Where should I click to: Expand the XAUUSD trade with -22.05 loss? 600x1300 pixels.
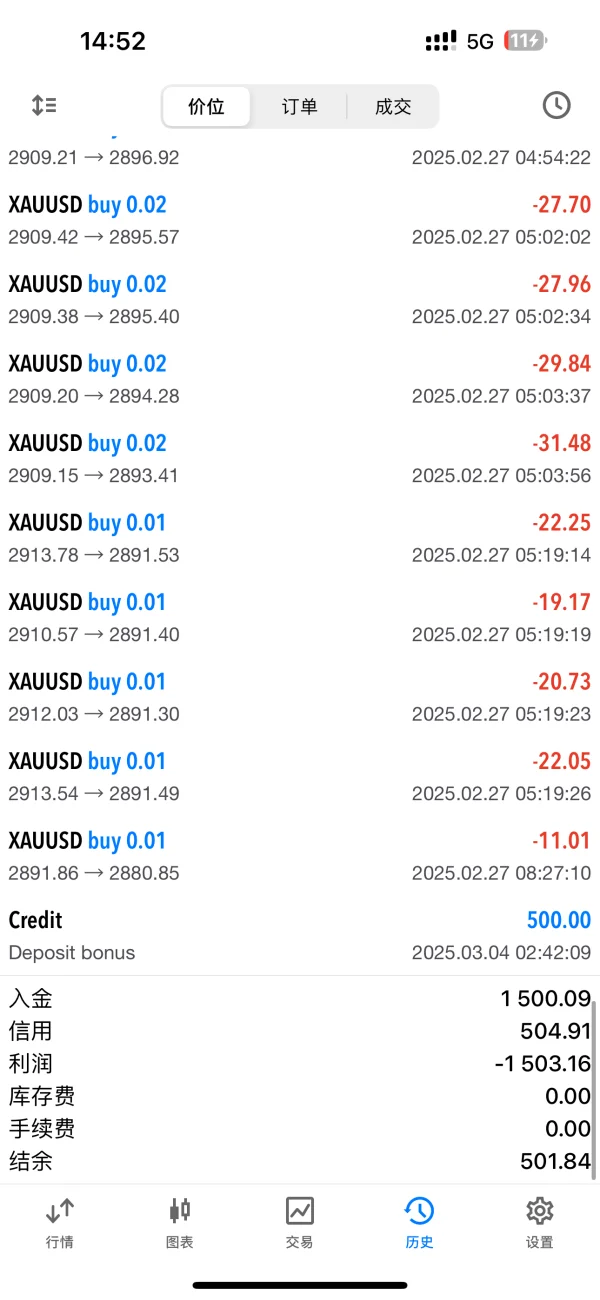pyautogui.click(x=300, y=776)
